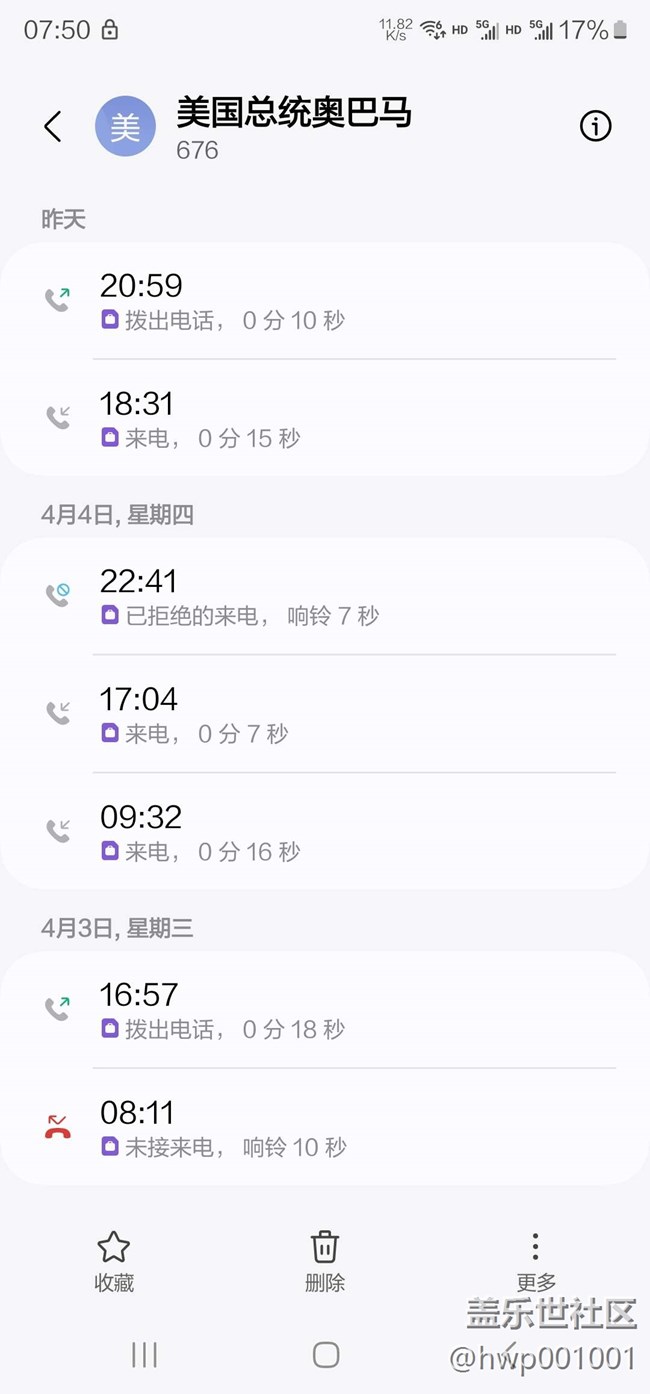Open the 20:59 outgoing call record
Viewport: 650px width, 1394px height.
click(x=324, y=301)
